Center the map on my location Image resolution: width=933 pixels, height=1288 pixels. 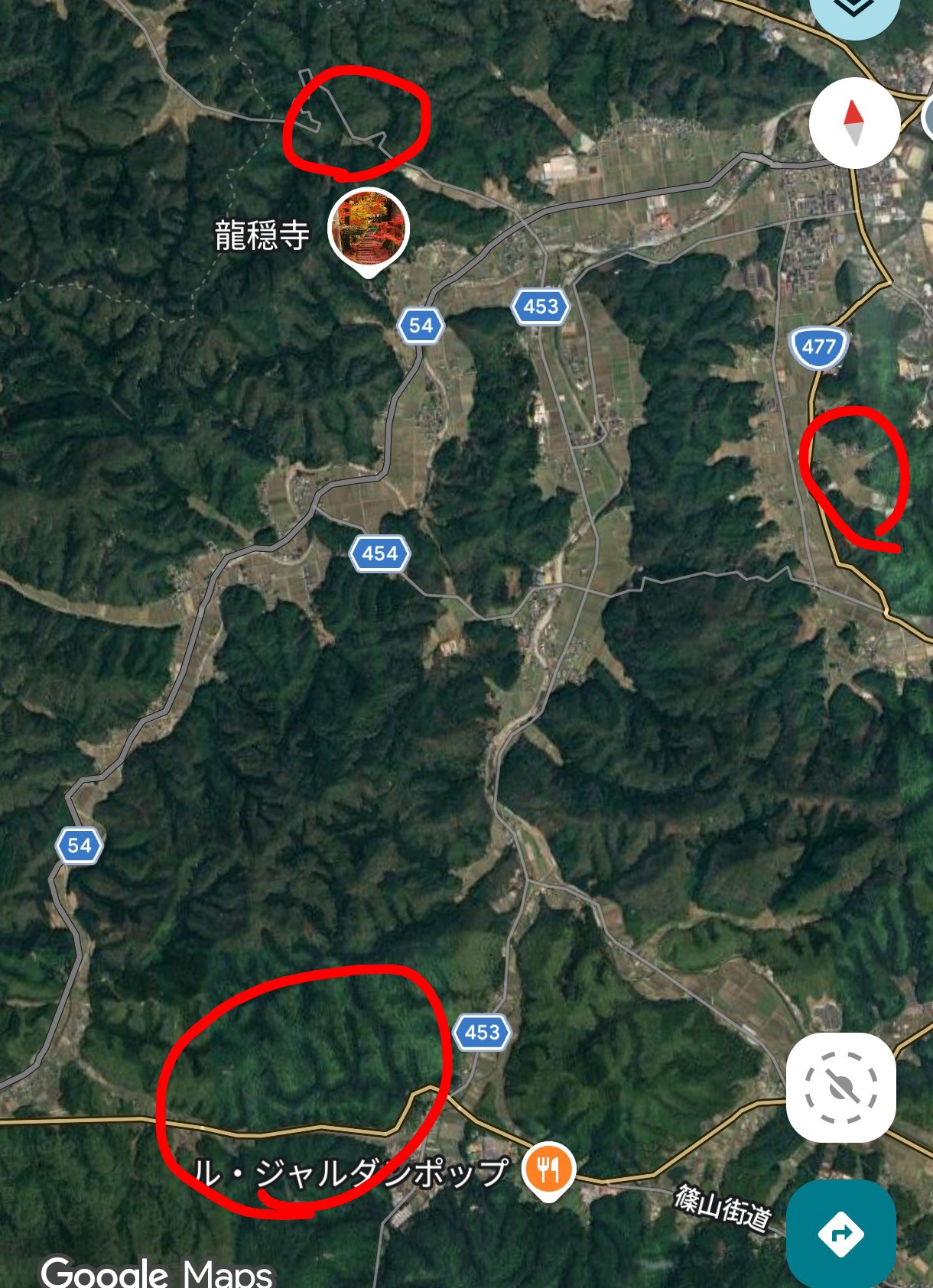840,1087
